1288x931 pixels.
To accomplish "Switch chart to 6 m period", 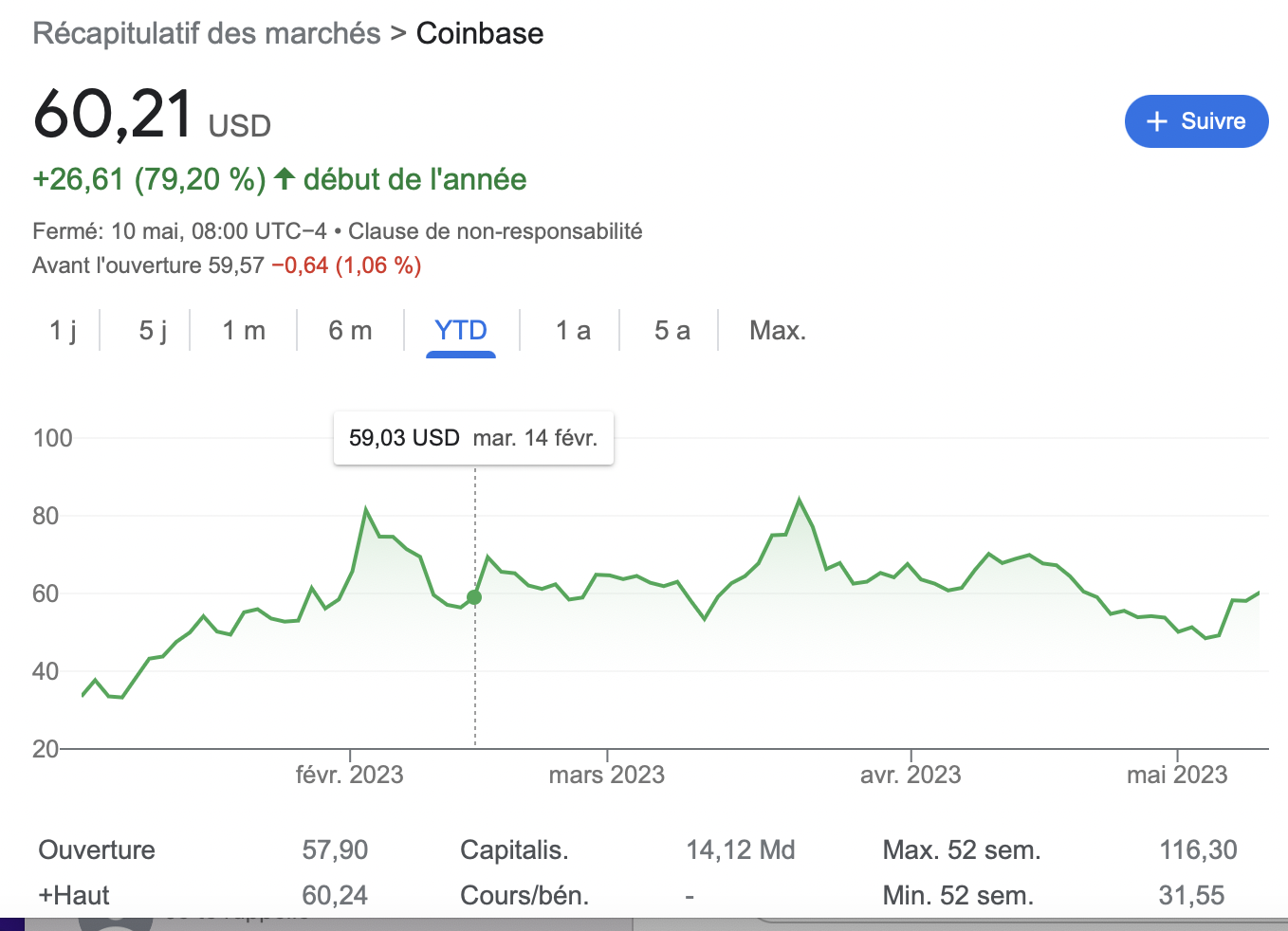I will point(350,330).
